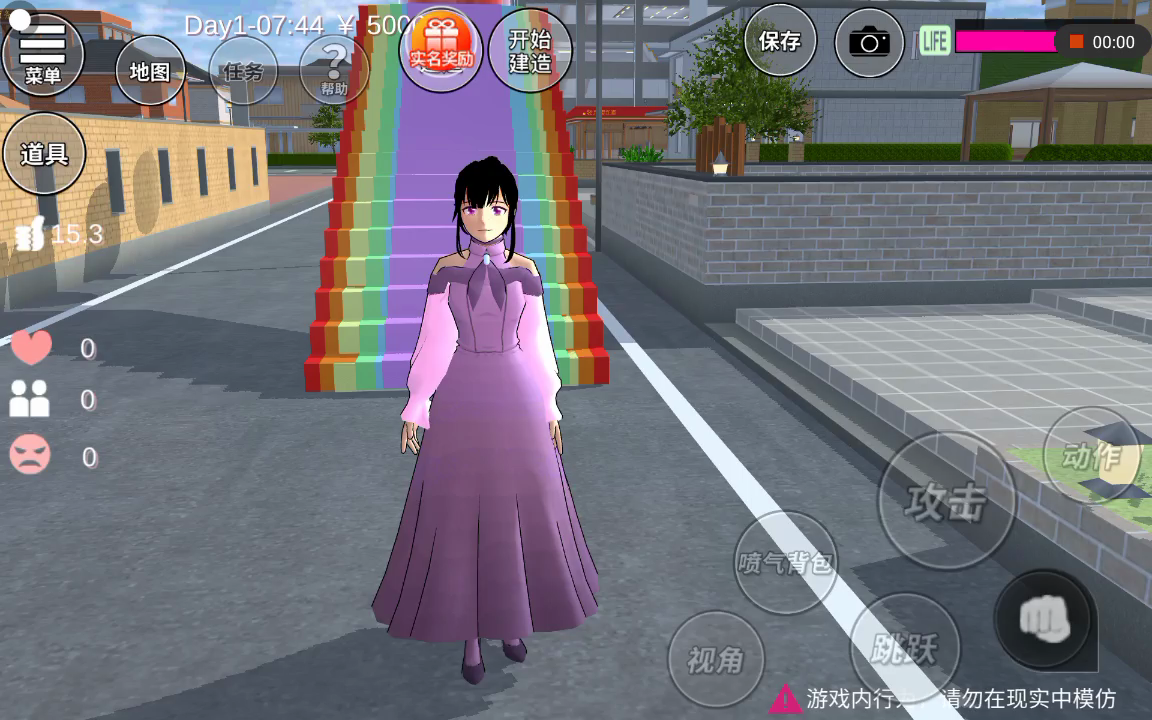Screen dimensions: 1152x720
Task: Tap 保存 to save the game
Action: tap(780, 40)
